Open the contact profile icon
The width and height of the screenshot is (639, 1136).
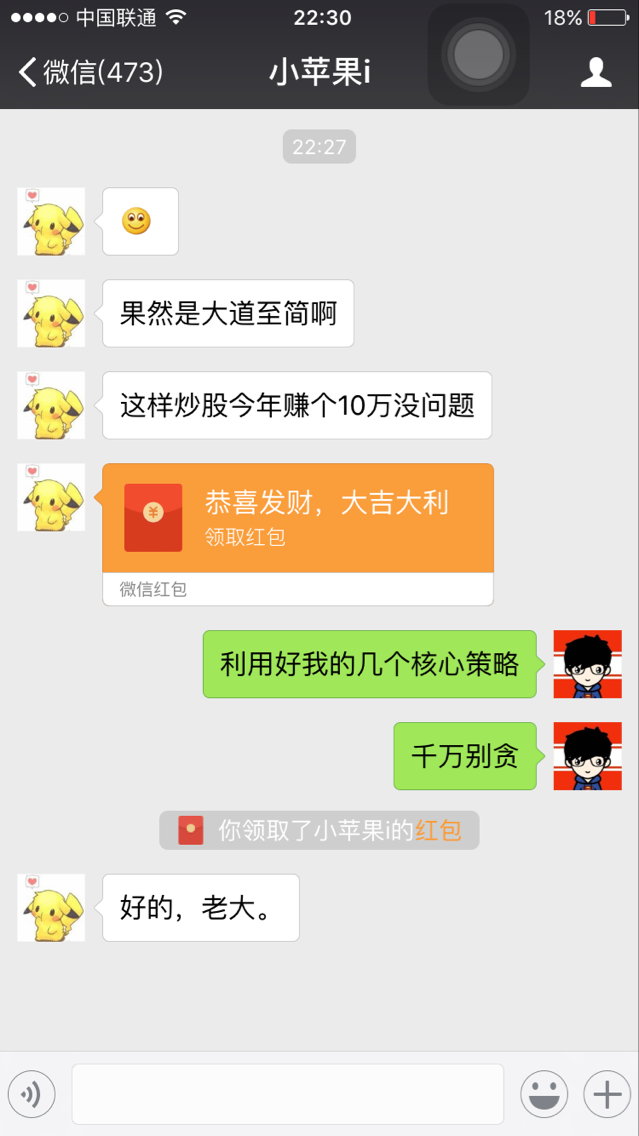click(596, 72)
